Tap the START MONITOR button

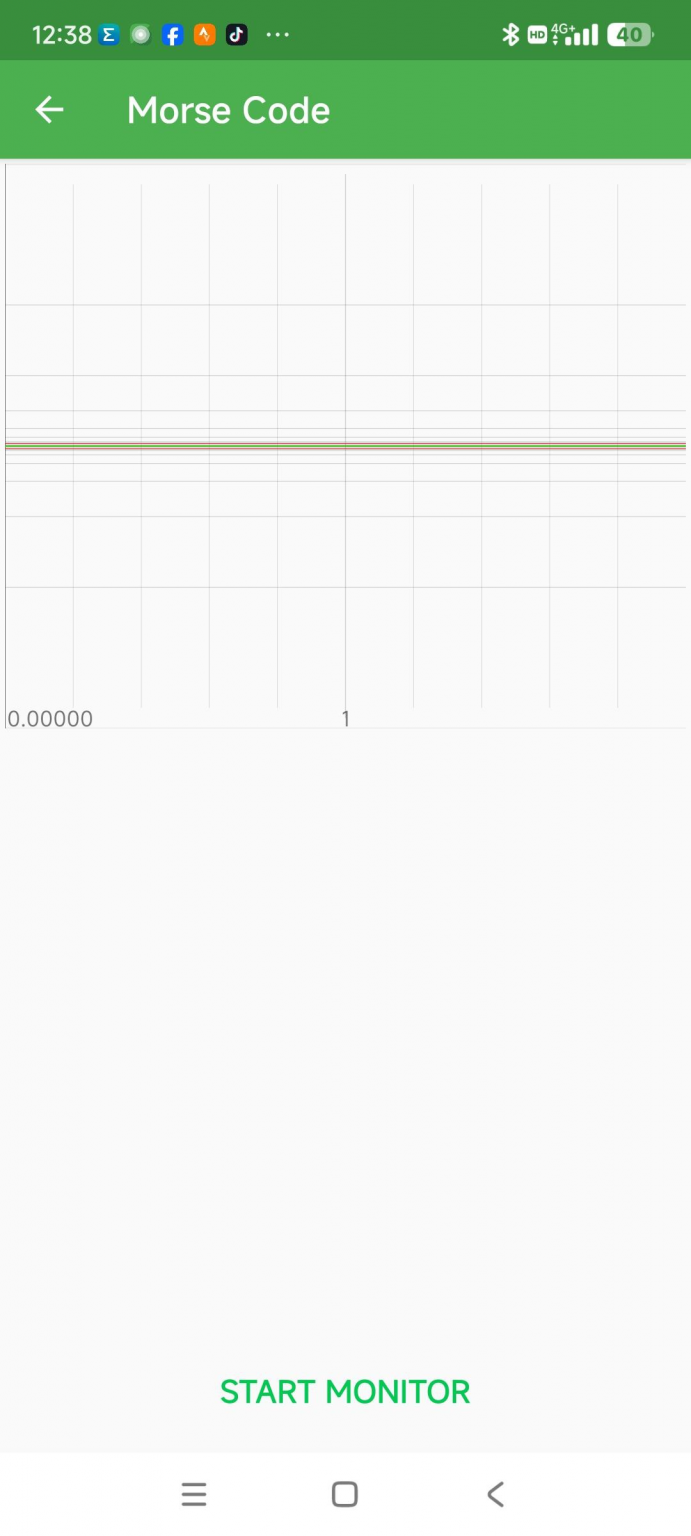pyautogui.click(x=345, y=1391)
